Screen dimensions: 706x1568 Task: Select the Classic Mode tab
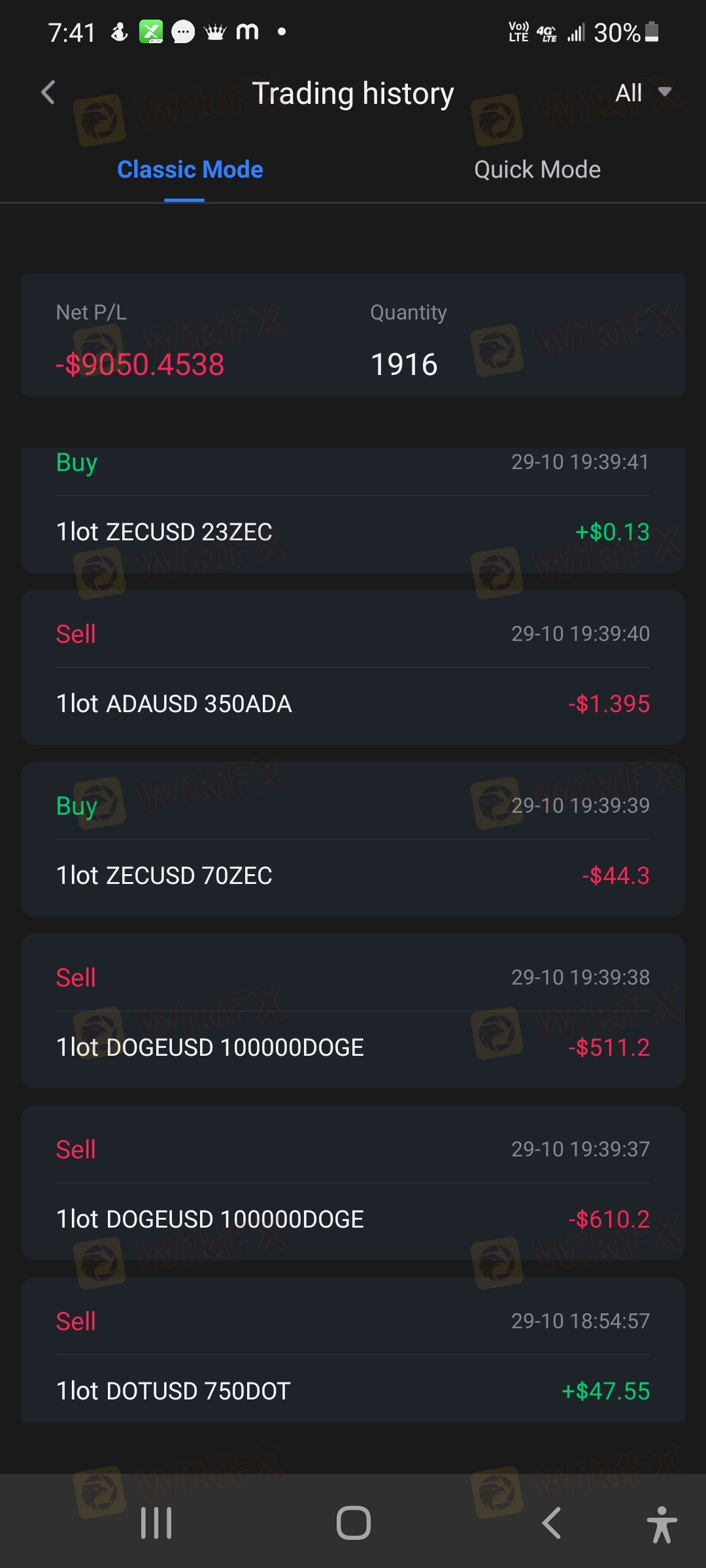pos(190,170)
